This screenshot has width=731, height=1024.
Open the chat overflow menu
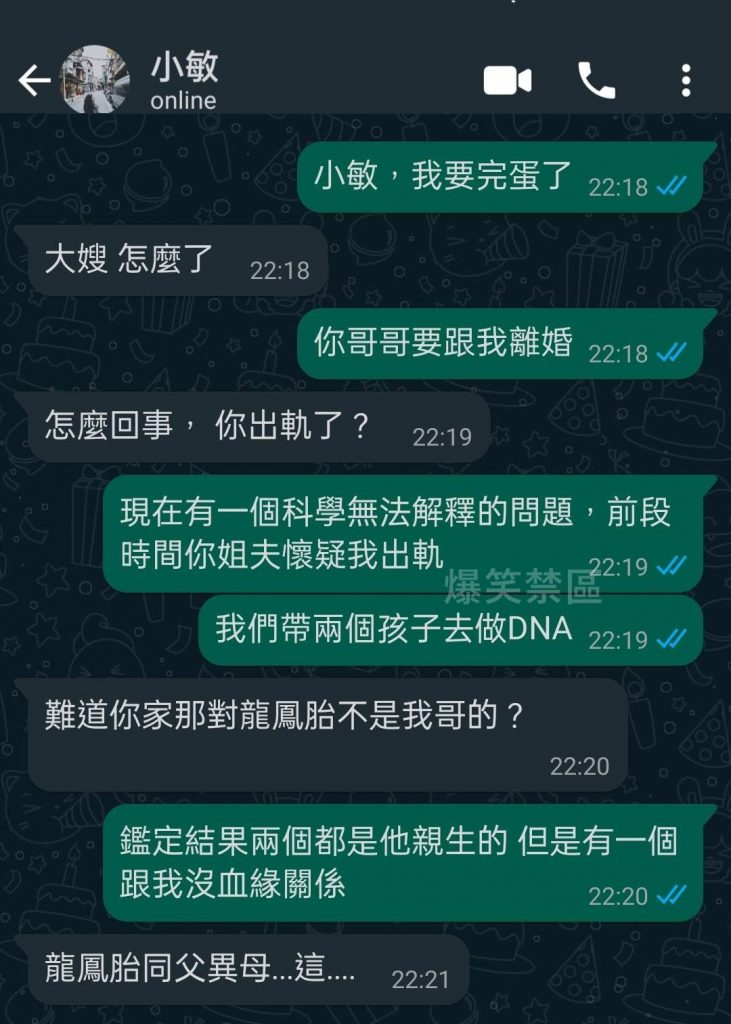pyautogui.click(x=686, y=81)
